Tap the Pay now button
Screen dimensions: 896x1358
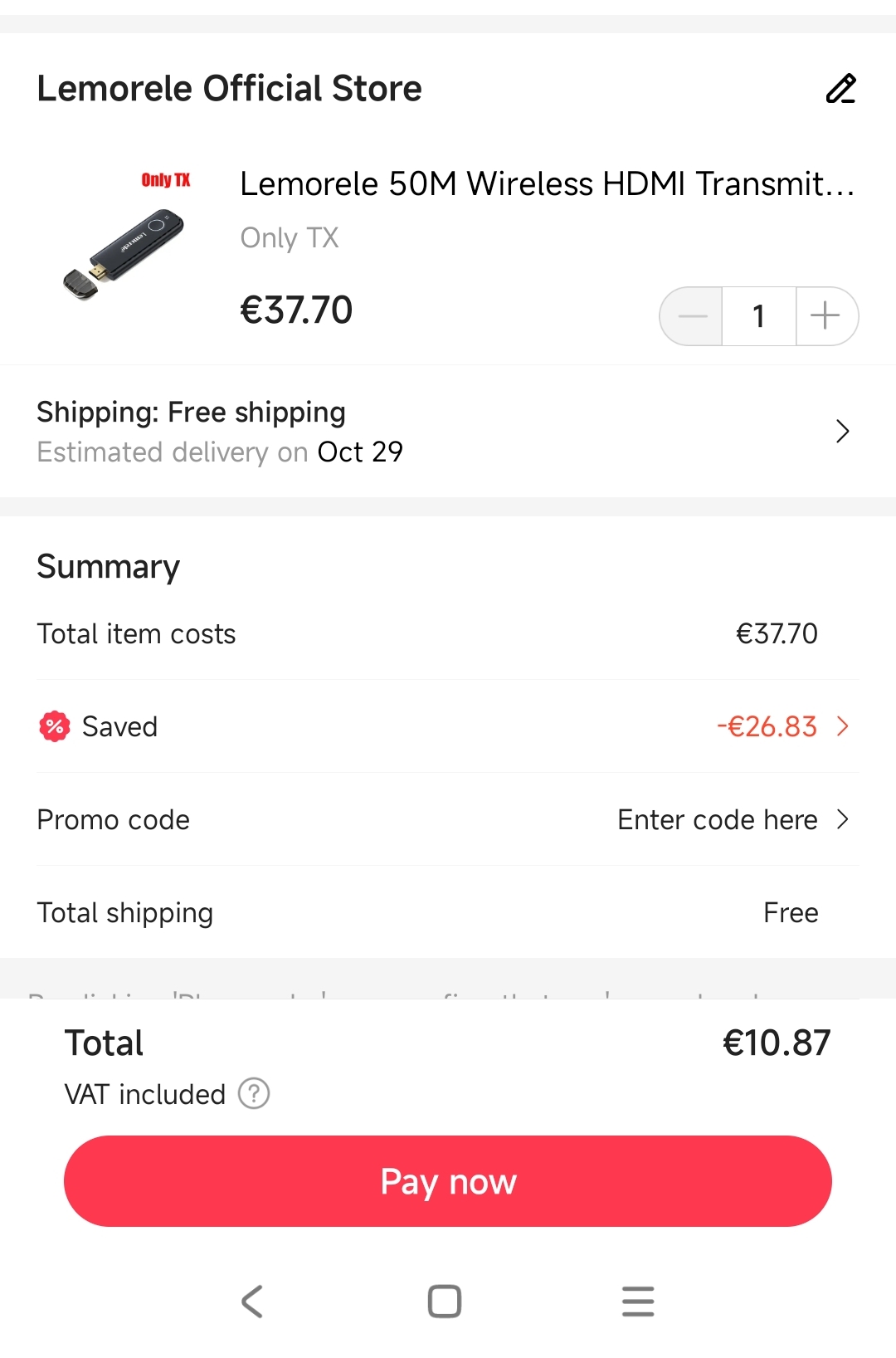point(448,1181)
